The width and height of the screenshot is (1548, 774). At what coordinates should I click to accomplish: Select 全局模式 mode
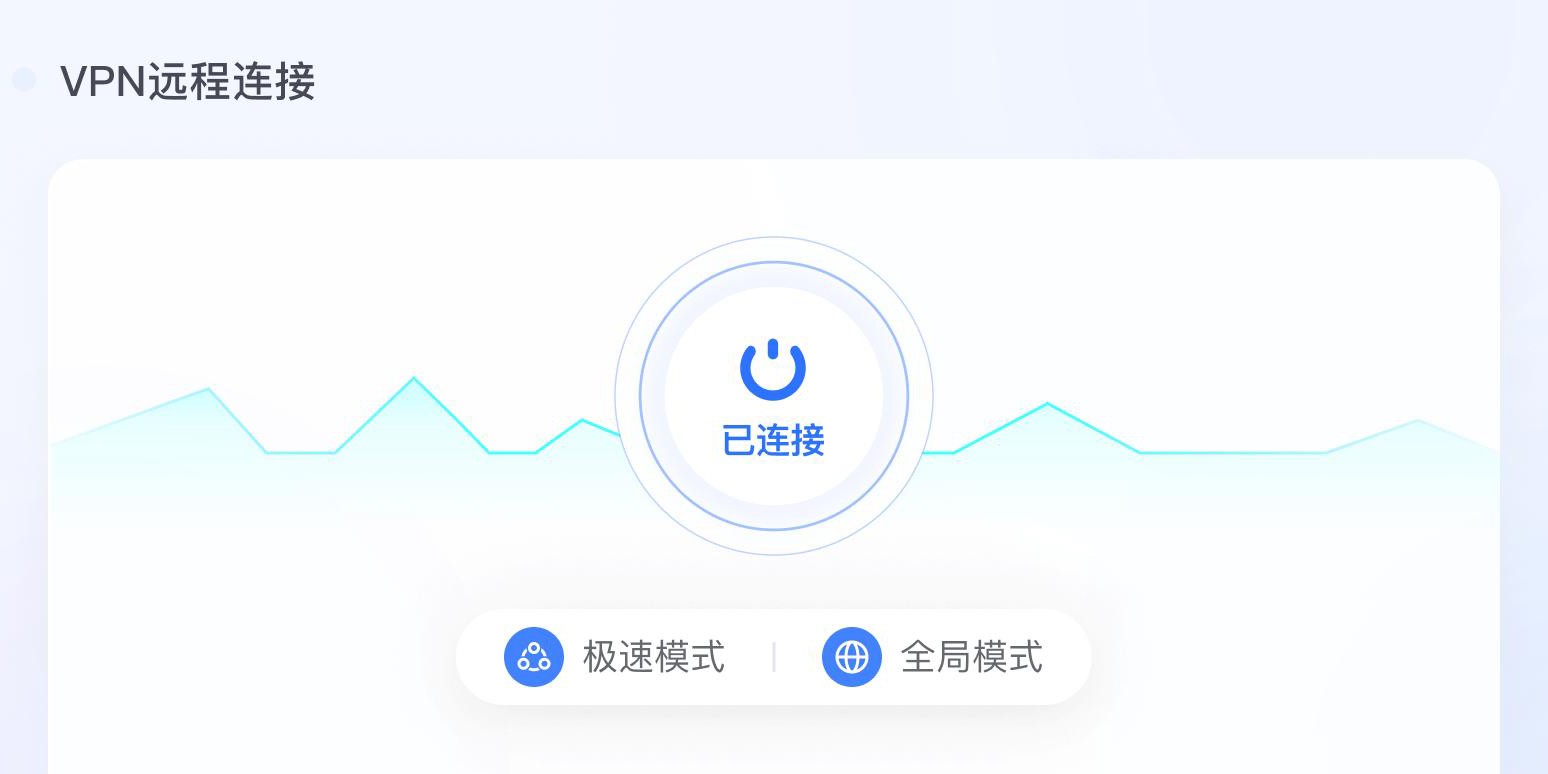point(932,657)
